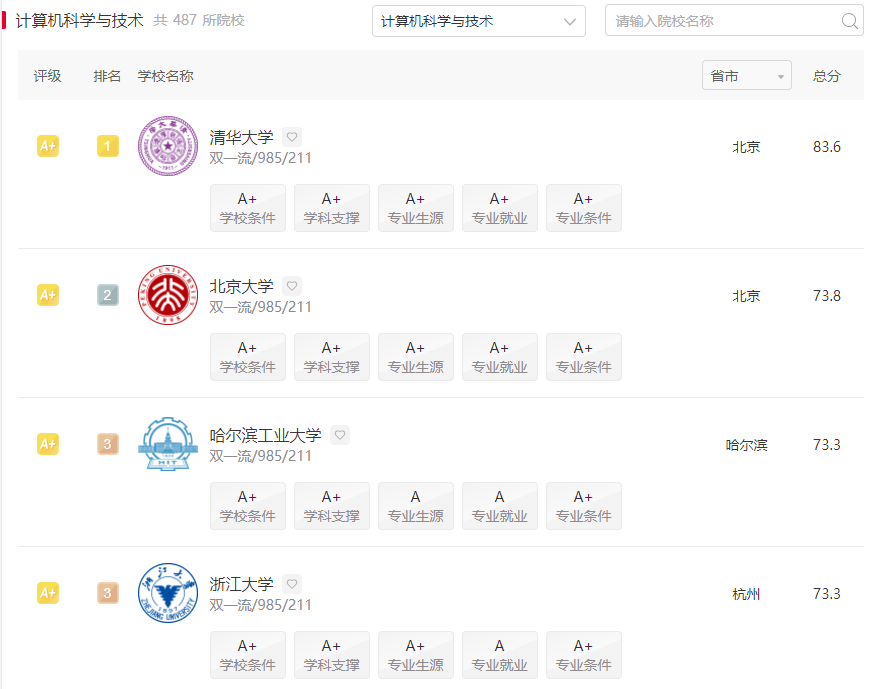Select 哈尔滨工业大学's 专业生源 rating chip
This screenshot has width=871, height=689.
[416, 506]
